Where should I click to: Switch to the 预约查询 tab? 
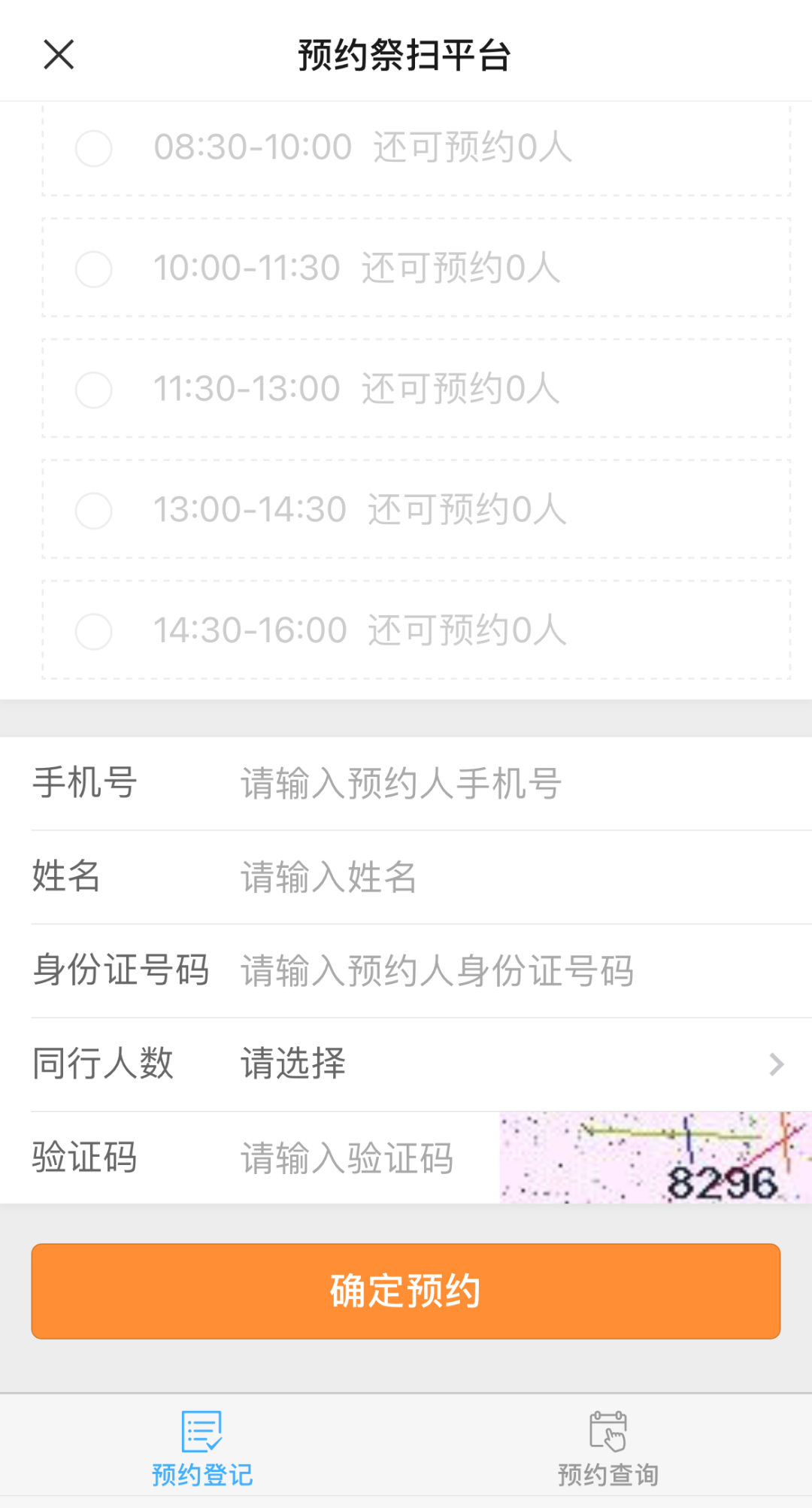click(x=608, y=1448)
